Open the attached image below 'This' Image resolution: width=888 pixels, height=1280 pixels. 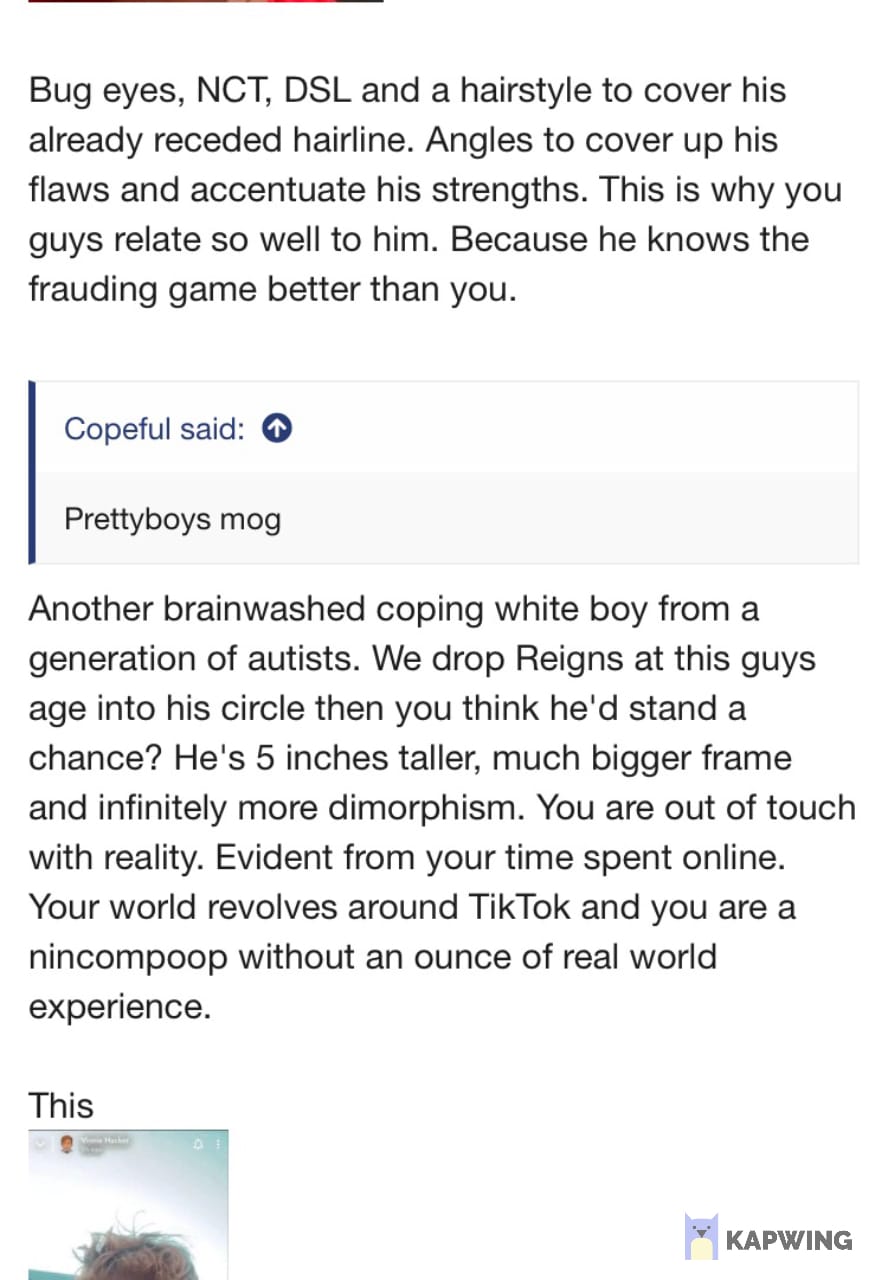tap(128, 1204)
